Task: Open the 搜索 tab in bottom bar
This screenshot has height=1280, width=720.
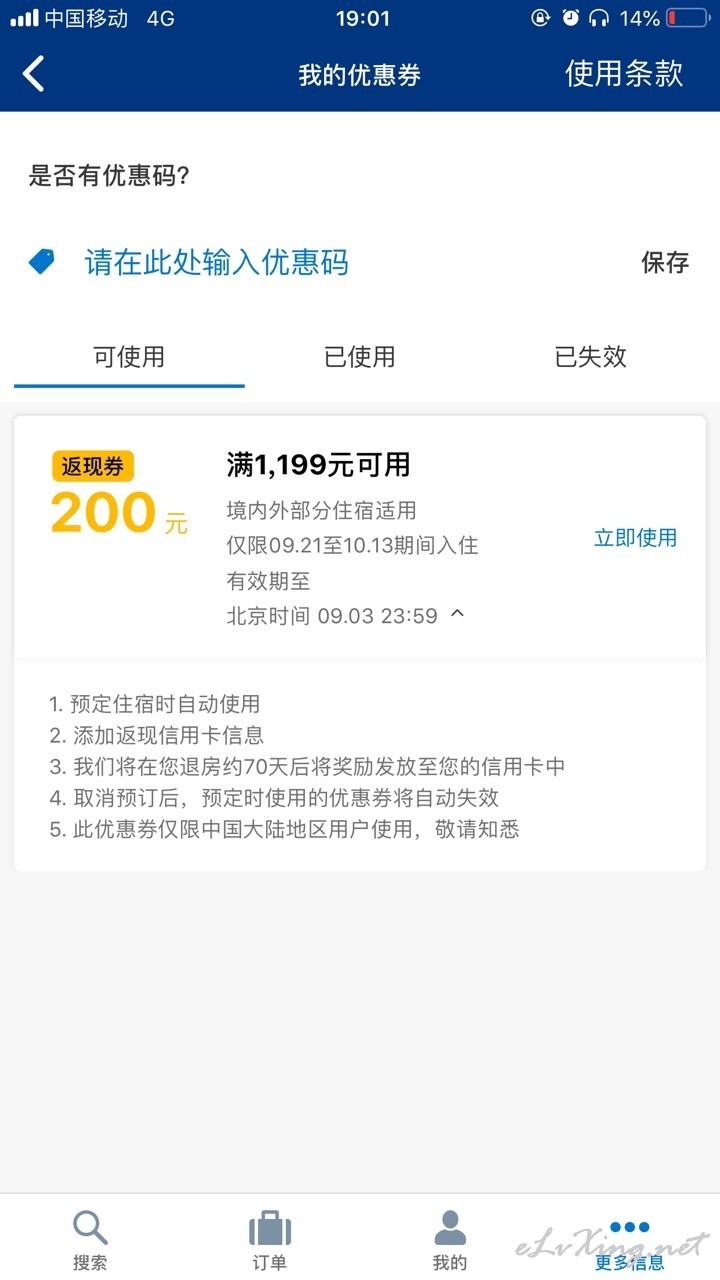Action: click(90, 1240)
